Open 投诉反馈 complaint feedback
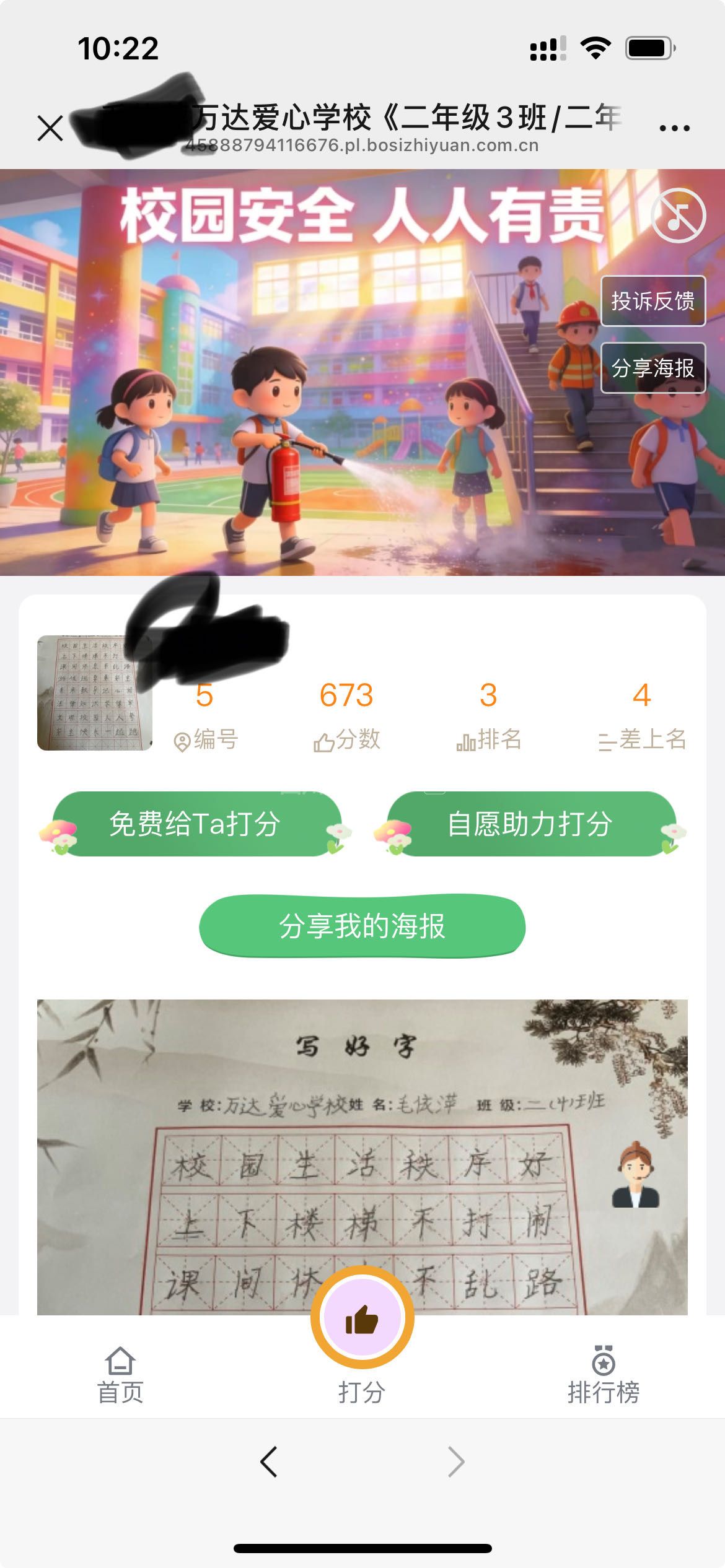This screenshot has height=1568, width=725. [x=652, y=301]
